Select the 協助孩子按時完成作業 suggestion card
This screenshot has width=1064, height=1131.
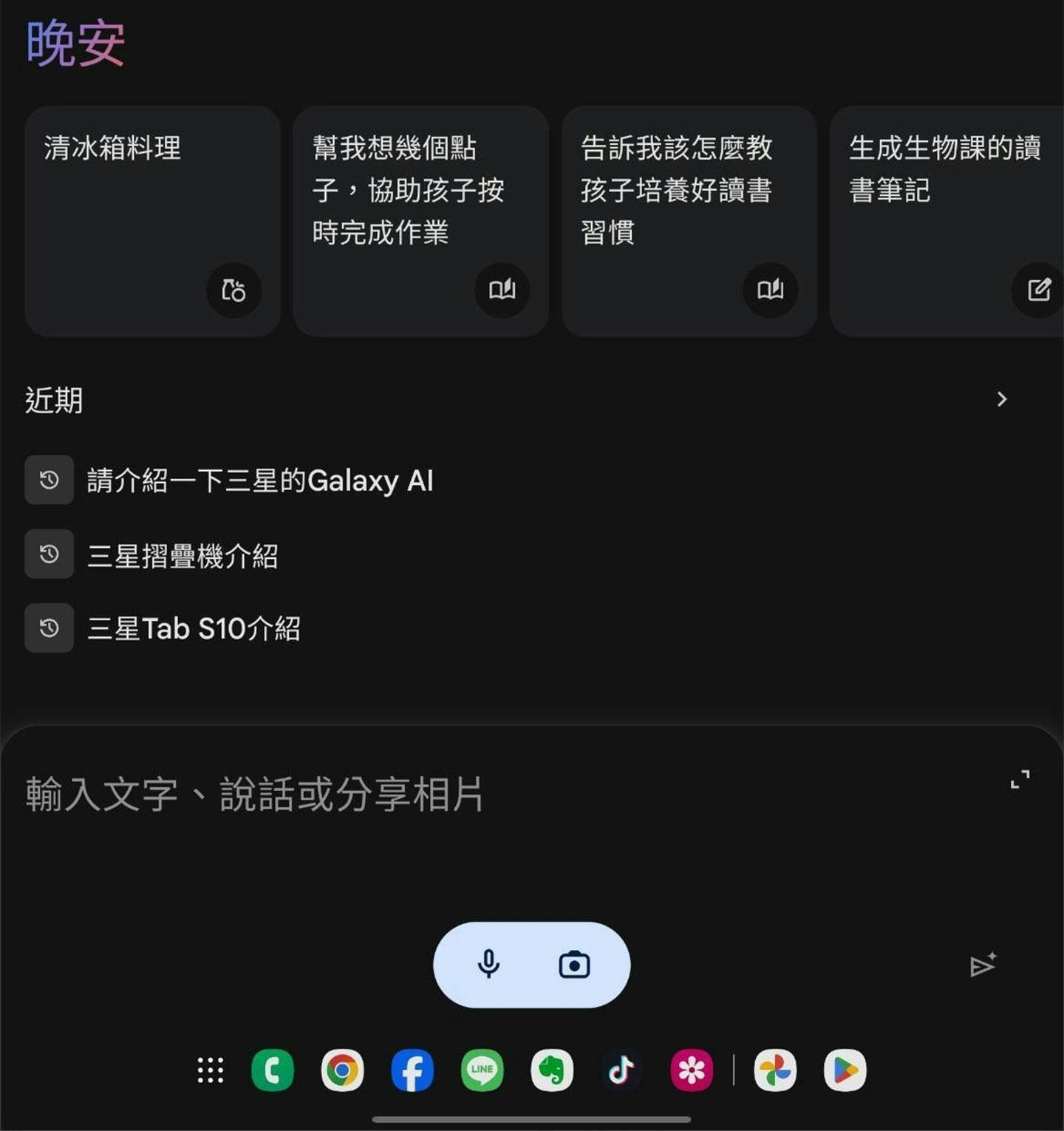pyautogui.click(x=420, y=220)
